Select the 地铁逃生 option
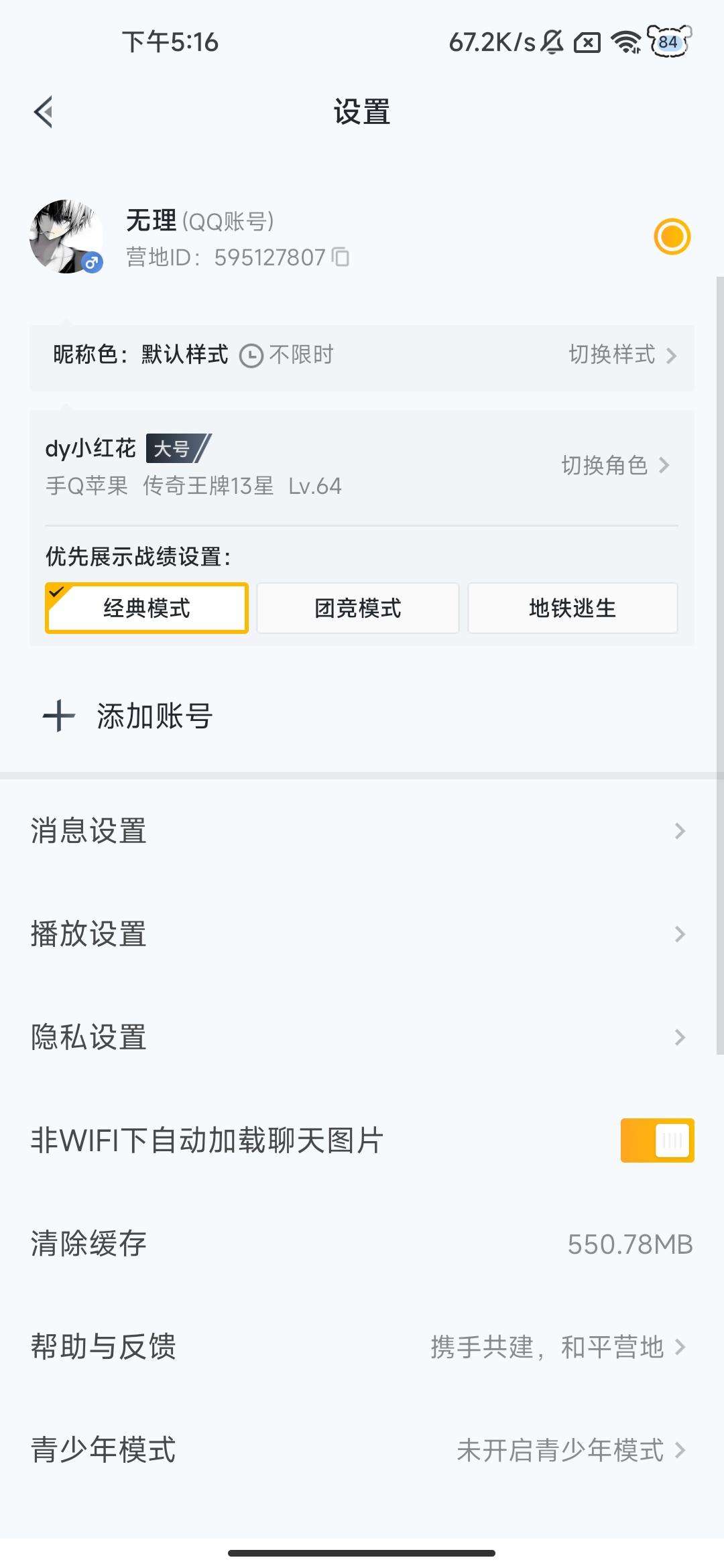 point(572,608)
